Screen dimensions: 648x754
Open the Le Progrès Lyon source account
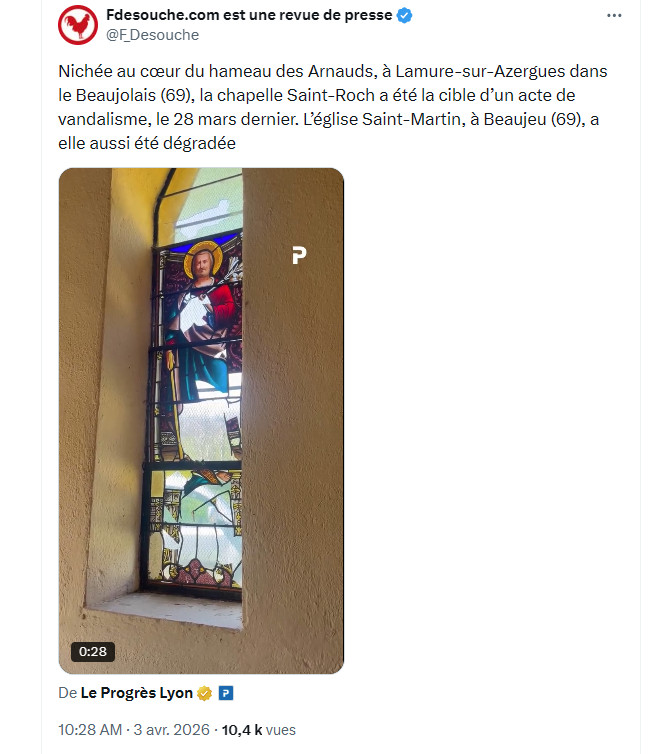coord(137,692)
